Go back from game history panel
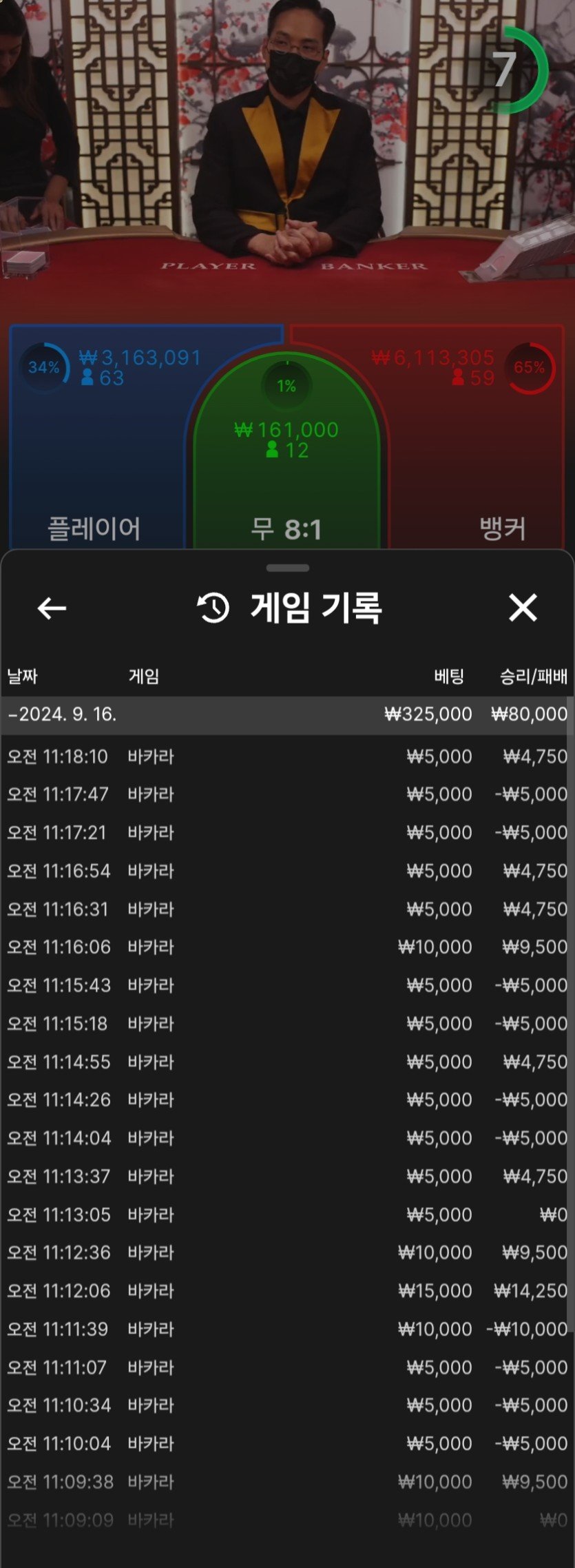This screenshot has height=1568, width=575. pos(52,608)
